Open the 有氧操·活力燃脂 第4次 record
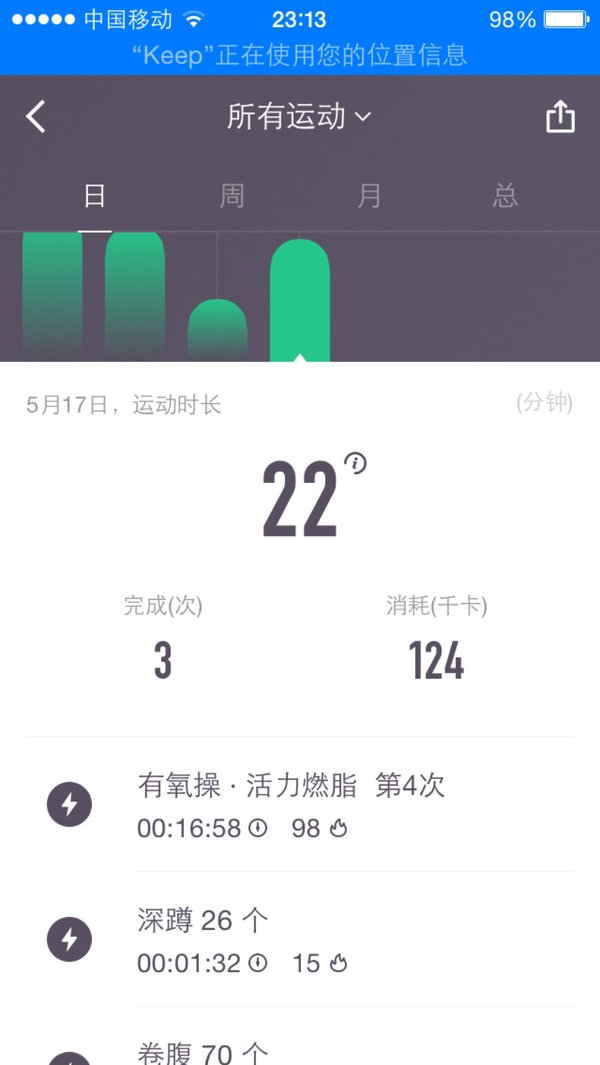 click(300, 805)
